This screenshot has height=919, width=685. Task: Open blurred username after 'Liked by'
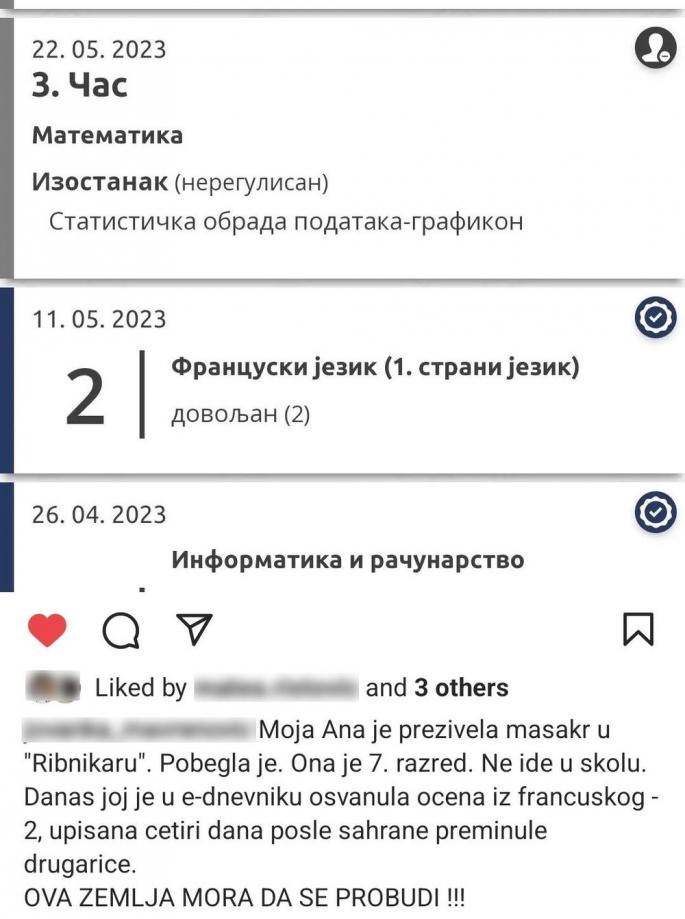point(275,688)
